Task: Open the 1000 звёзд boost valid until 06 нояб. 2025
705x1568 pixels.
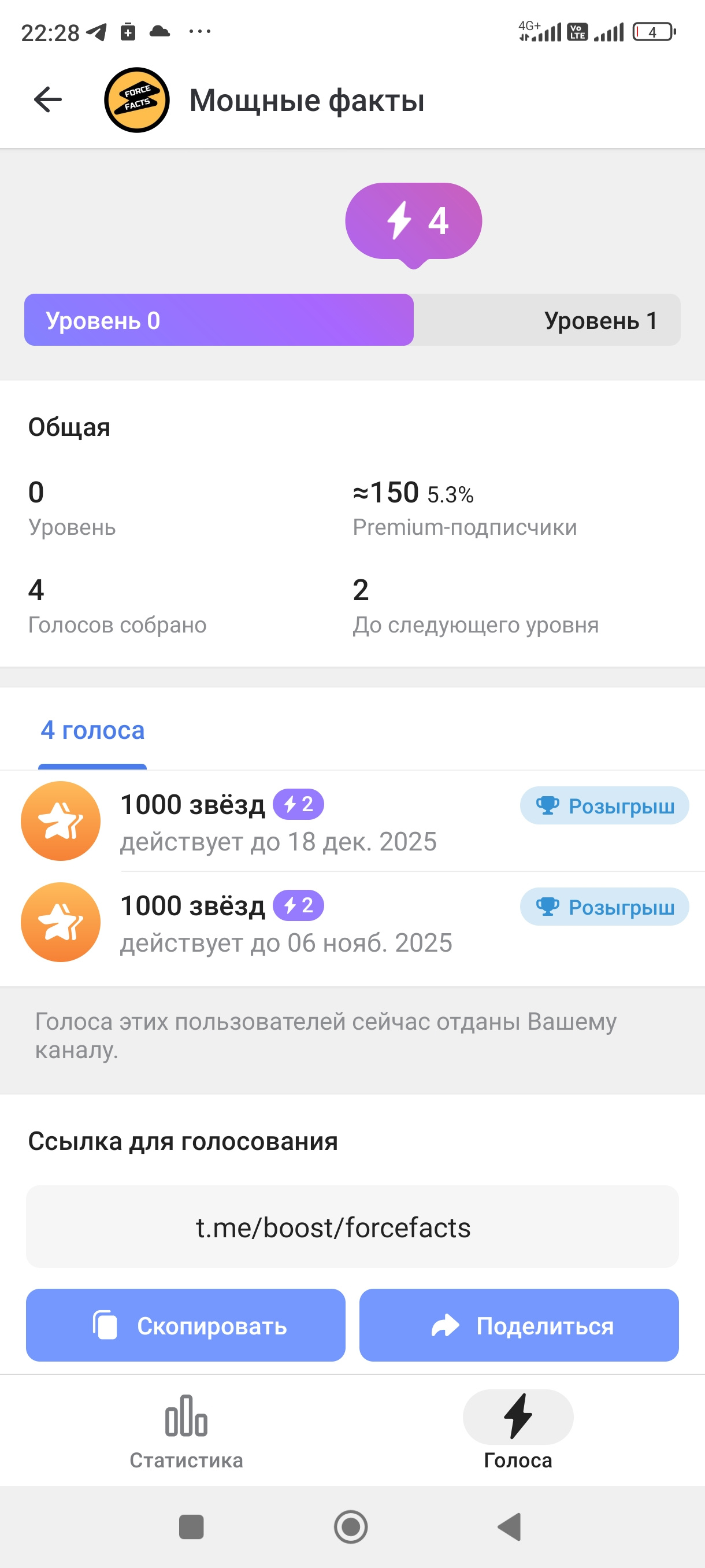Action: 353,922
